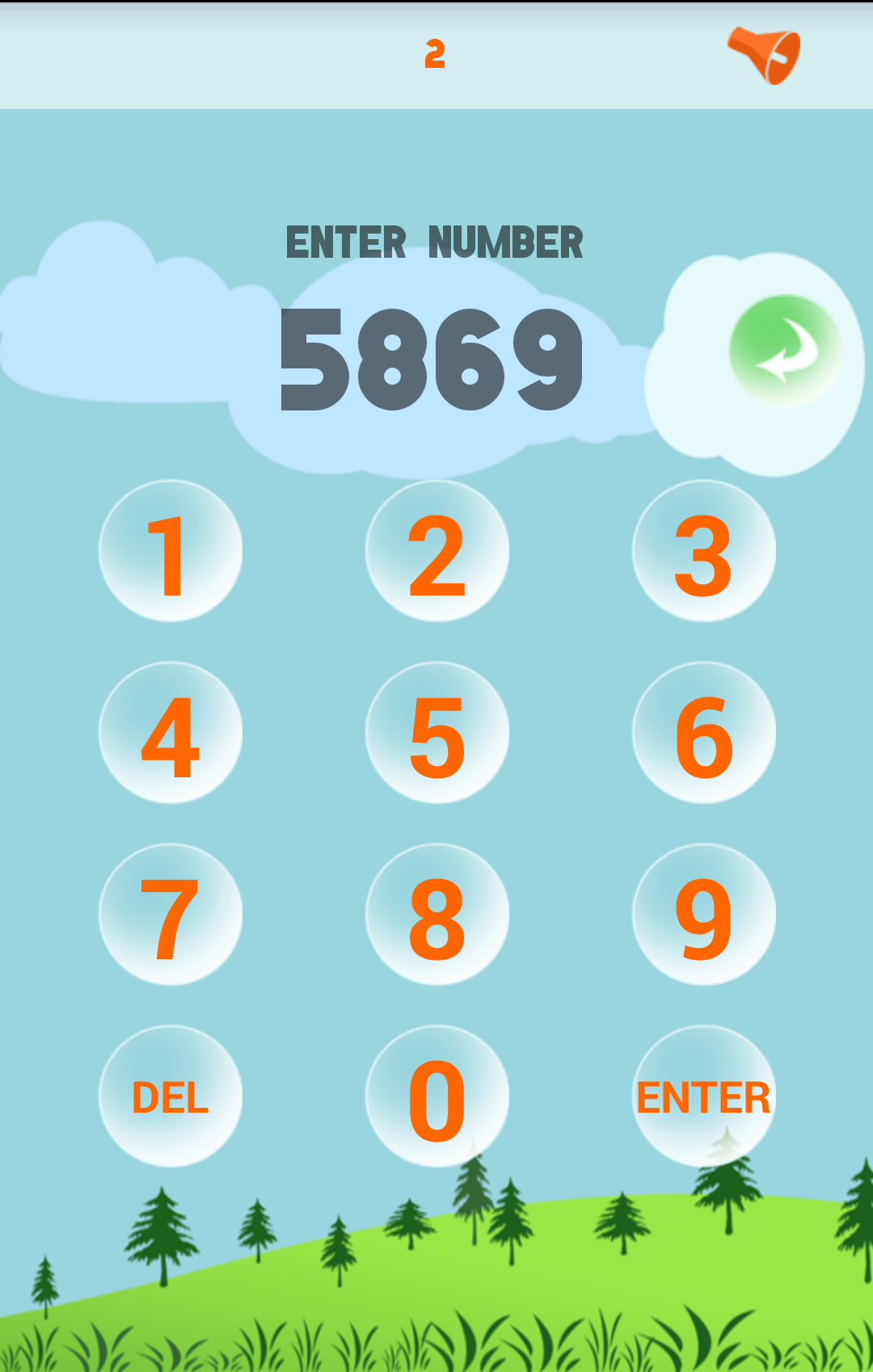
Task: Submit the number with ENTER
Action: pyautogui.click(x=703, y=1096)
